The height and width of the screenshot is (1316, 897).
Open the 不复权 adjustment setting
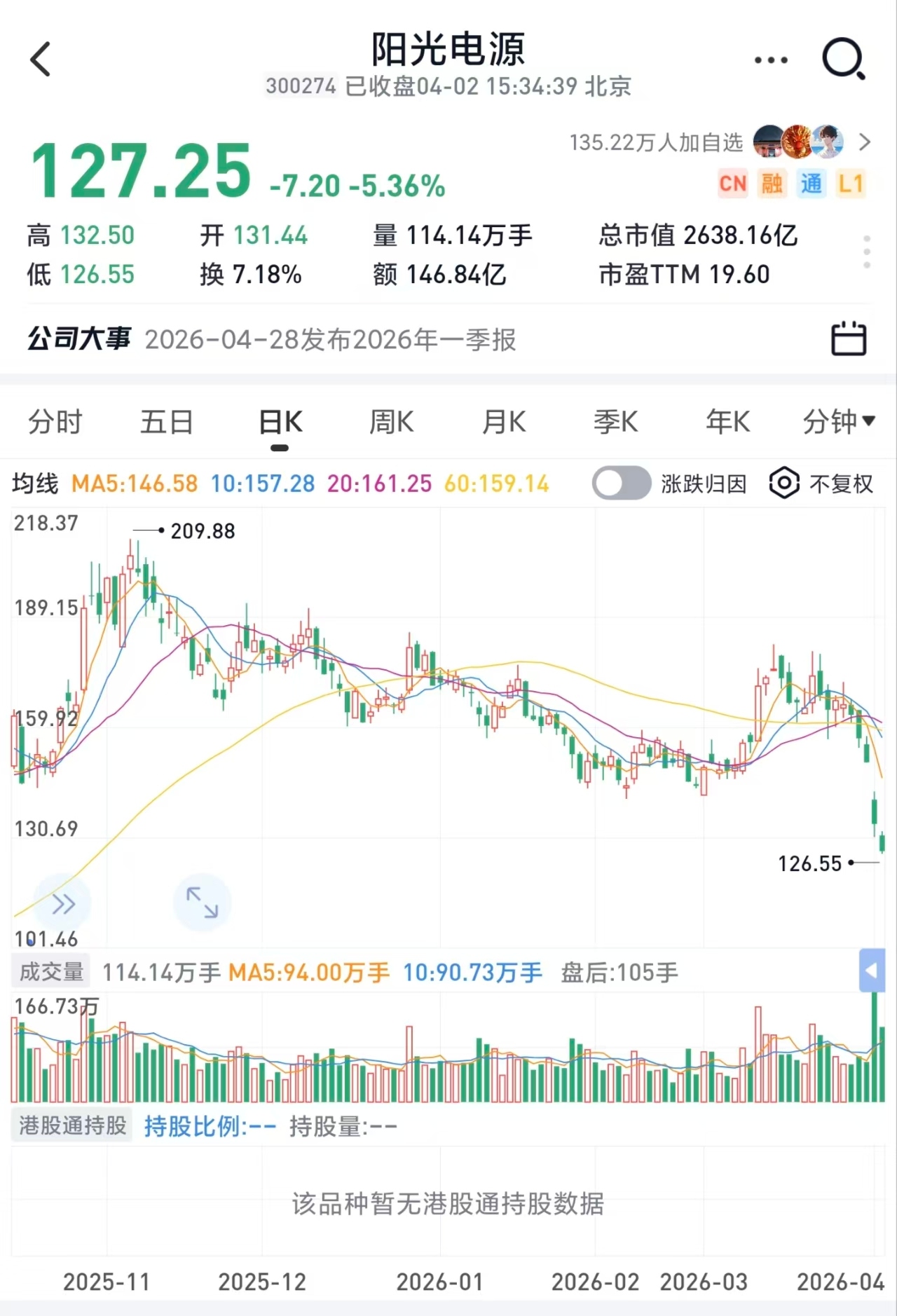coord(822,484)
